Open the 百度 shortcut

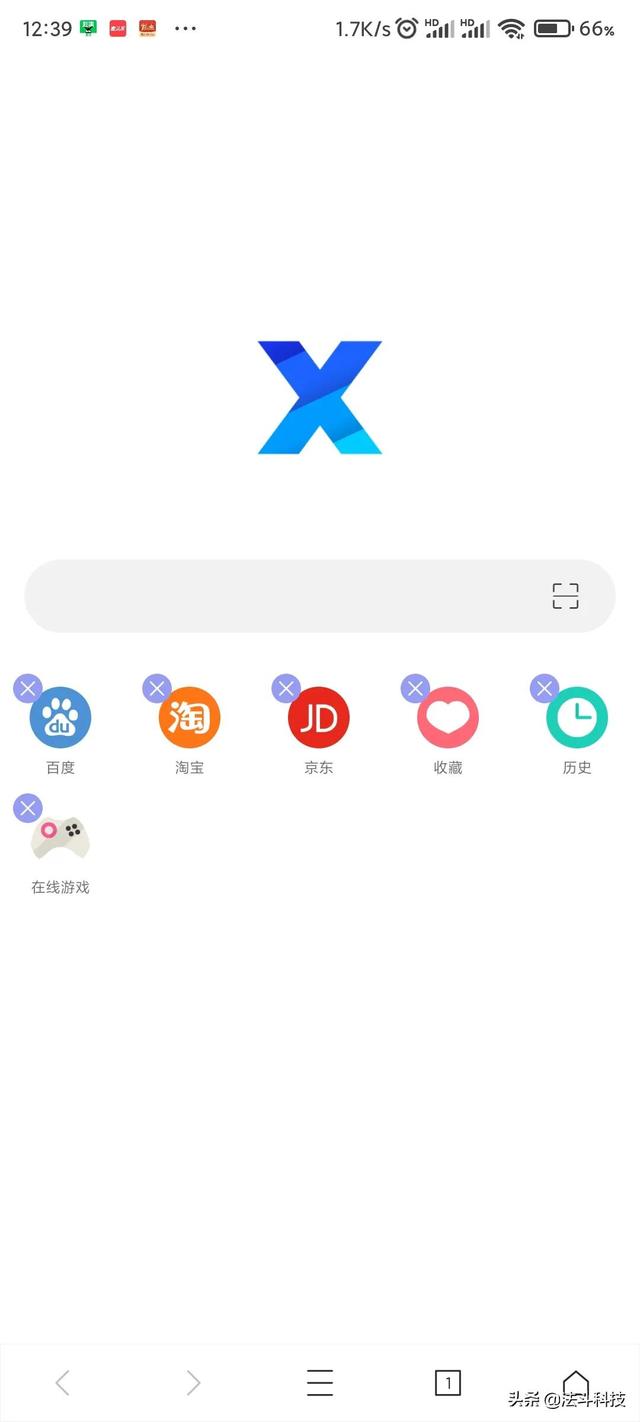tap(61, 718)
